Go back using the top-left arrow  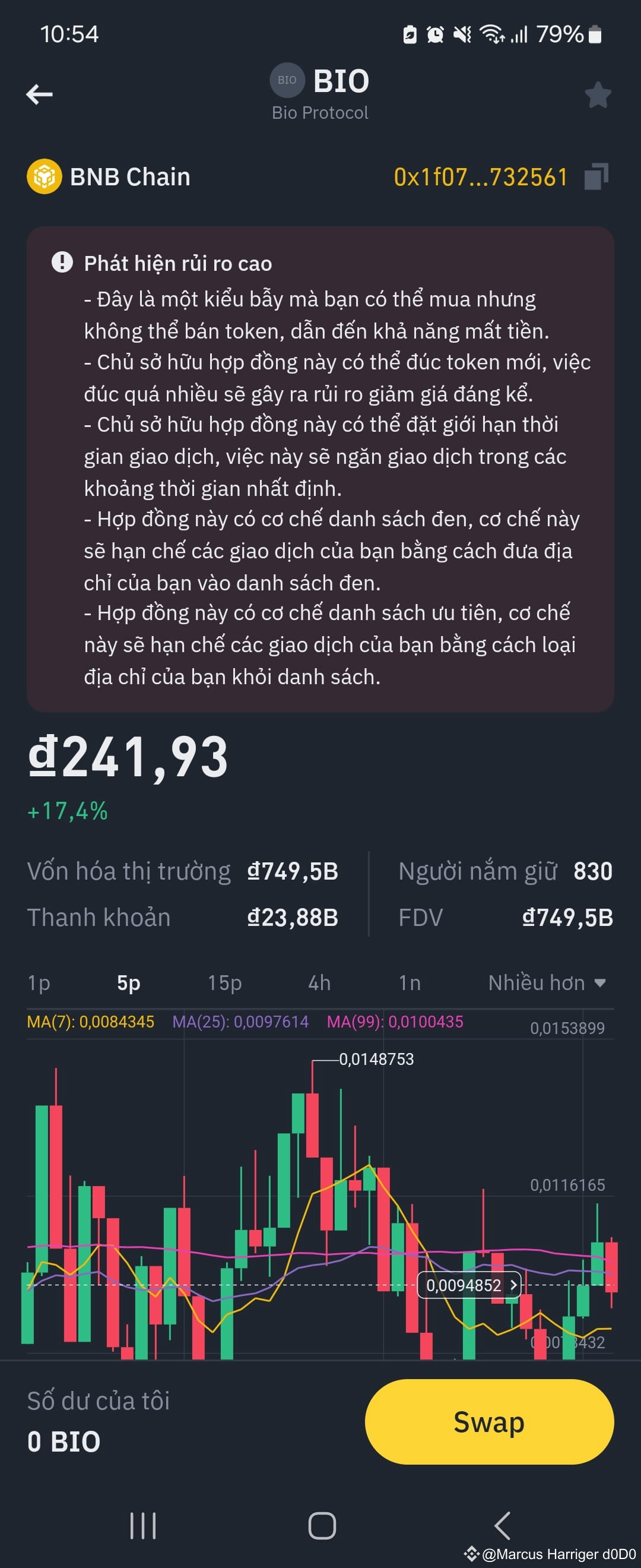40,94
